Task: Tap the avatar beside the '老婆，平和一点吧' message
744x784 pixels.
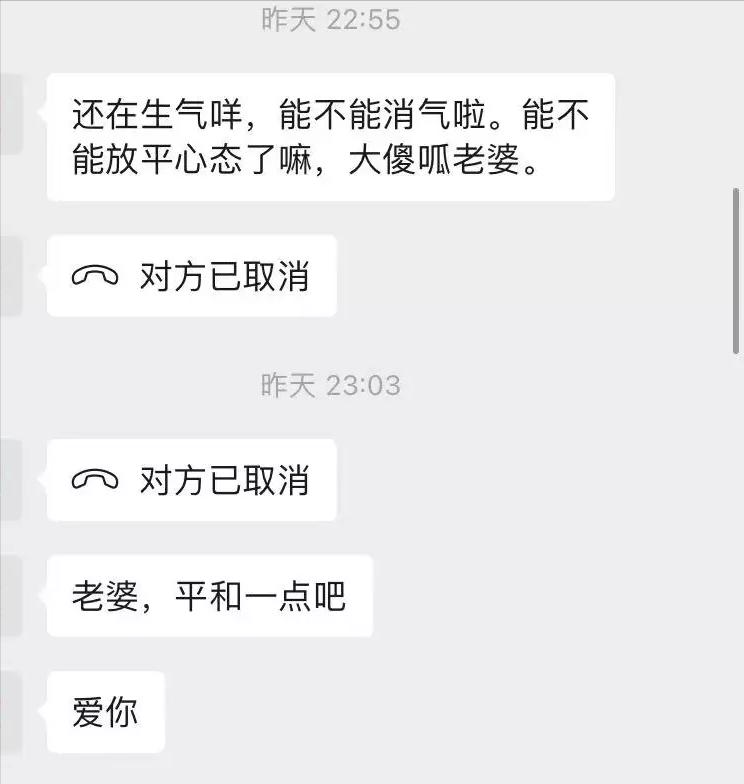Action: pyautogui.click(x=10, y=596)
